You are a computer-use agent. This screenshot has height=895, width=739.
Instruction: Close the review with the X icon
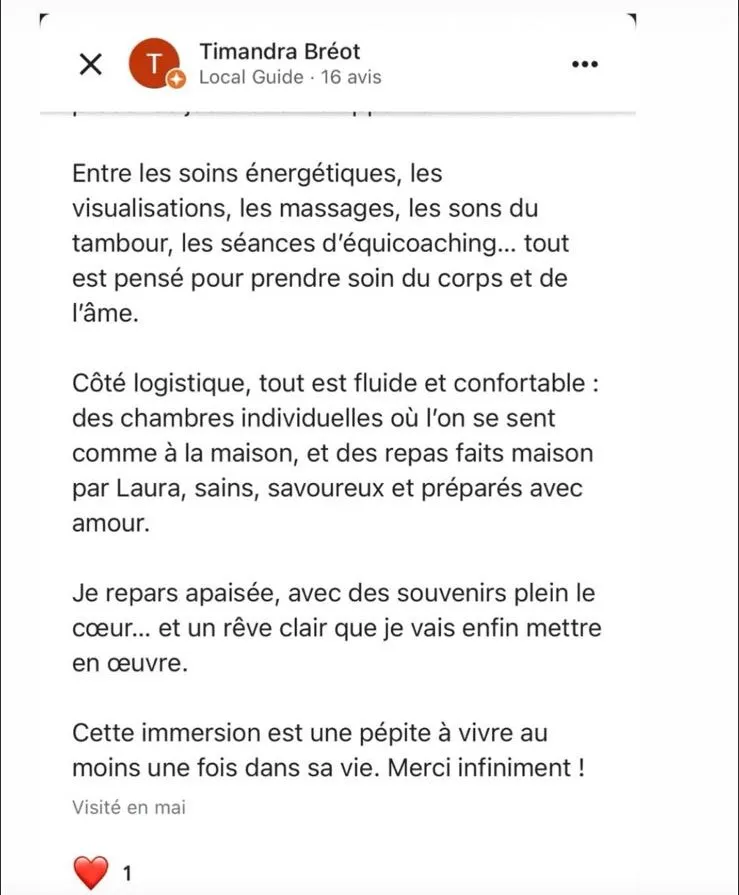pos(90,65)
